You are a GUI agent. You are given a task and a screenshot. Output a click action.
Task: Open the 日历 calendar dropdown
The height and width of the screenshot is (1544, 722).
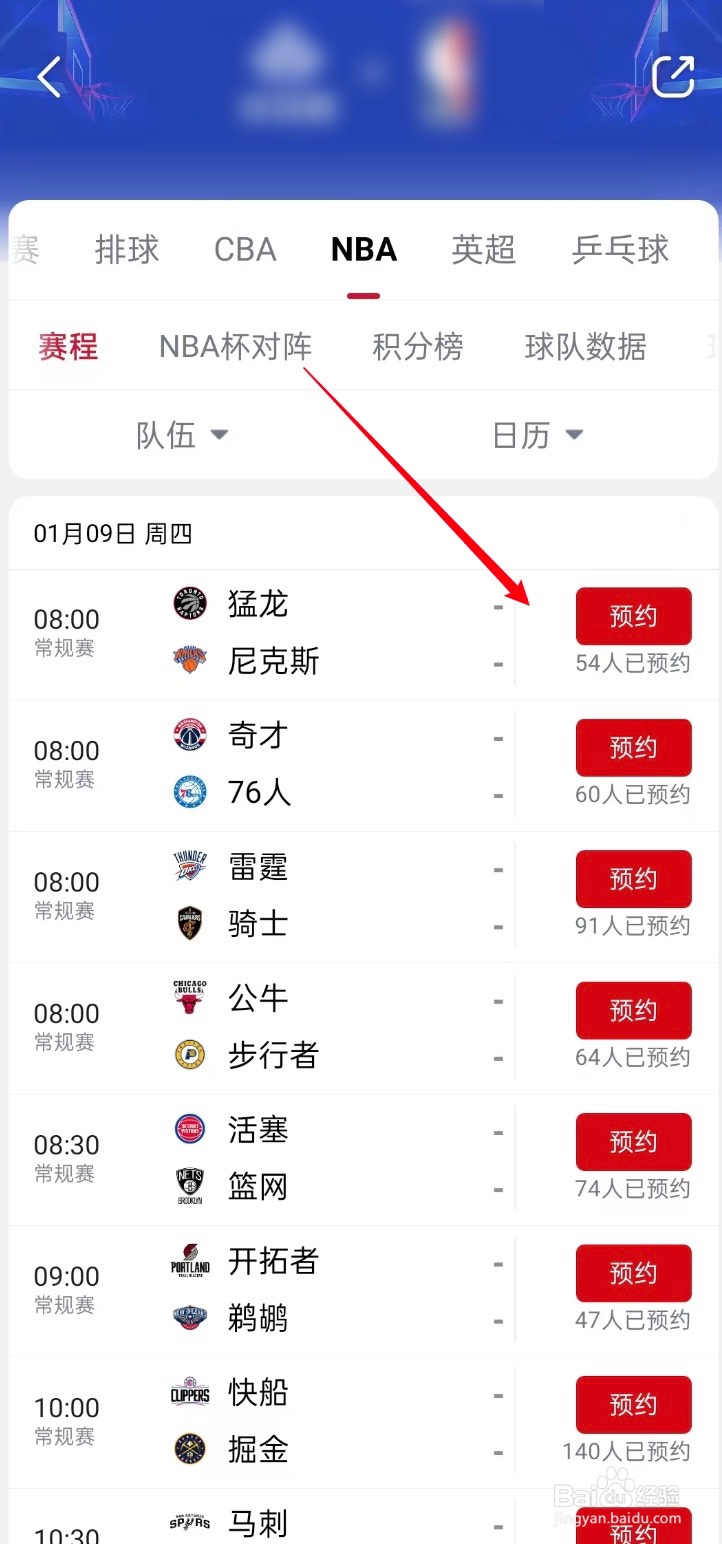538,434
